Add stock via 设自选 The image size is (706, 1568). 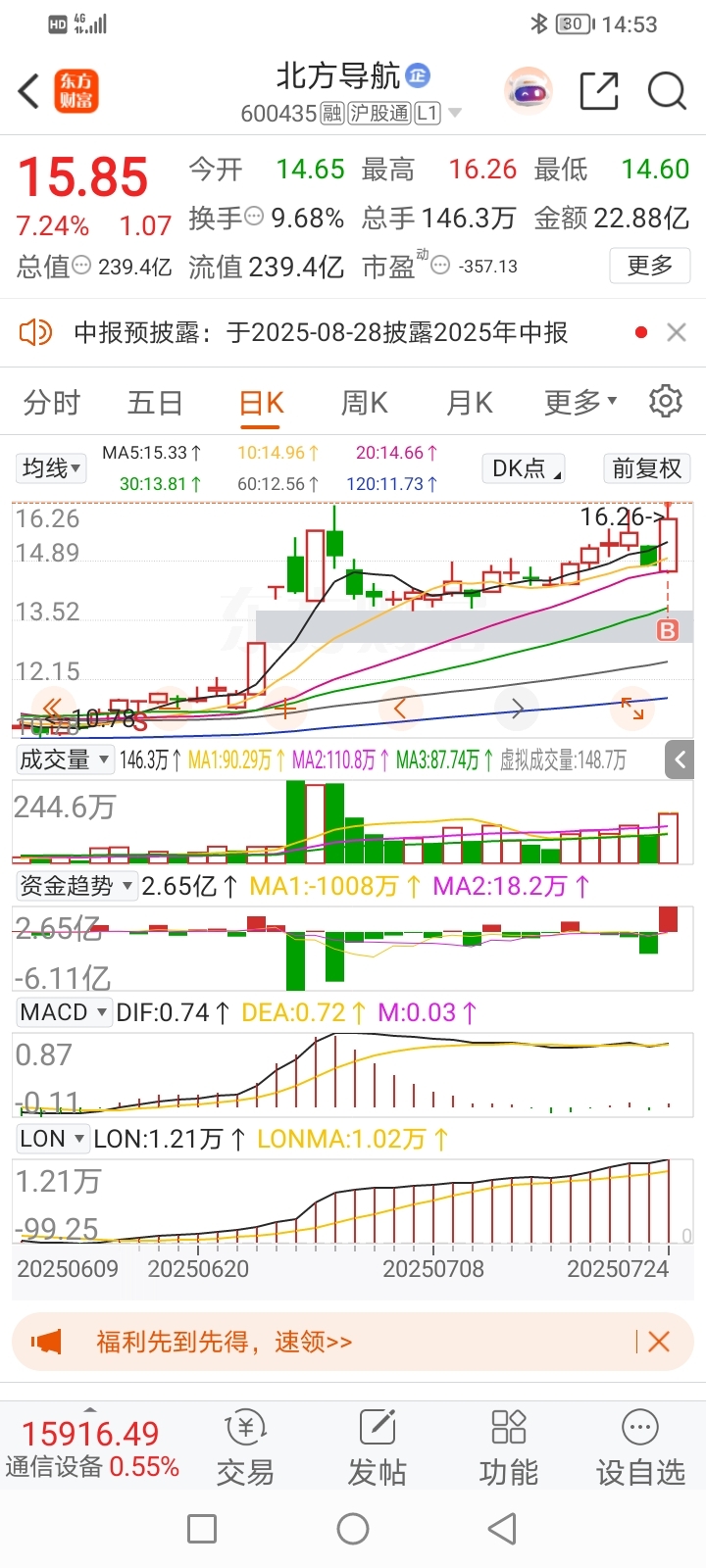point(640,1448)
